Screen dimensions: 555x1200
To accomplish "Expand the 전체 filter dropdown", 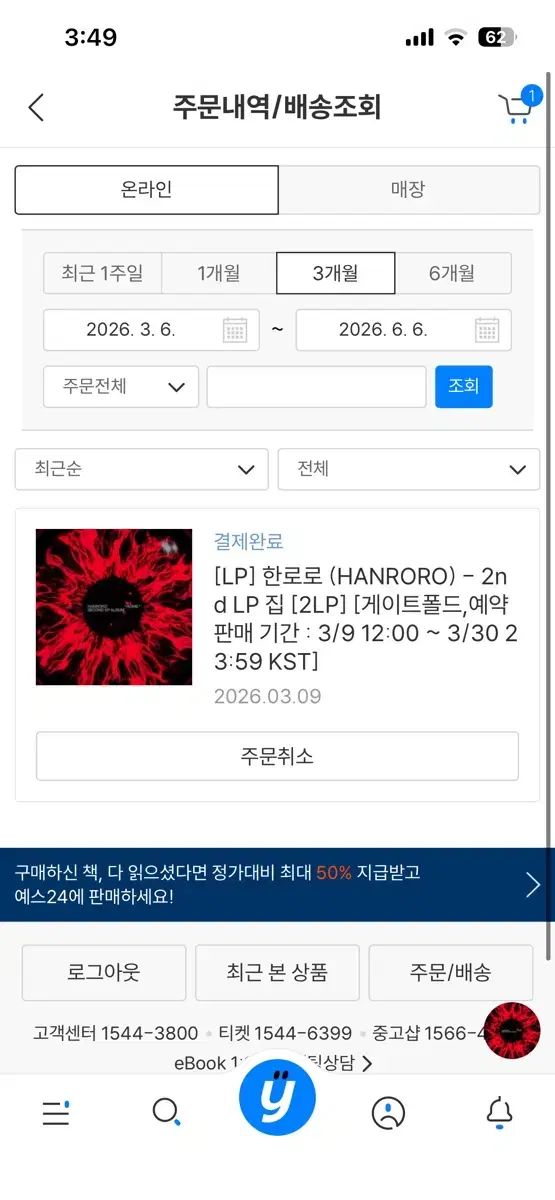I will 408,469.
